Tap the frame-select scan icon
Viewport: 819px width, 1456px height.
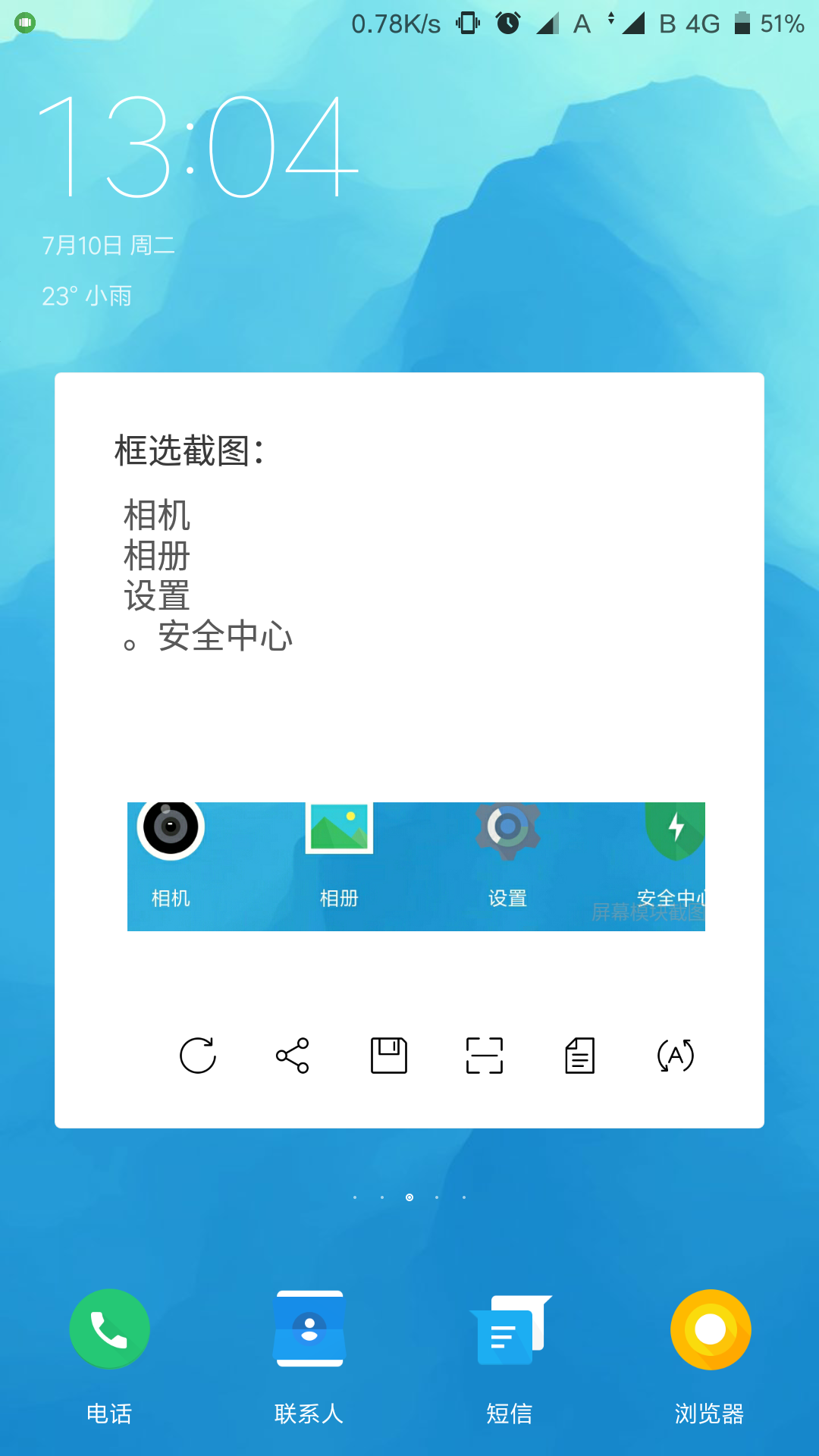tap(485, 1055)
